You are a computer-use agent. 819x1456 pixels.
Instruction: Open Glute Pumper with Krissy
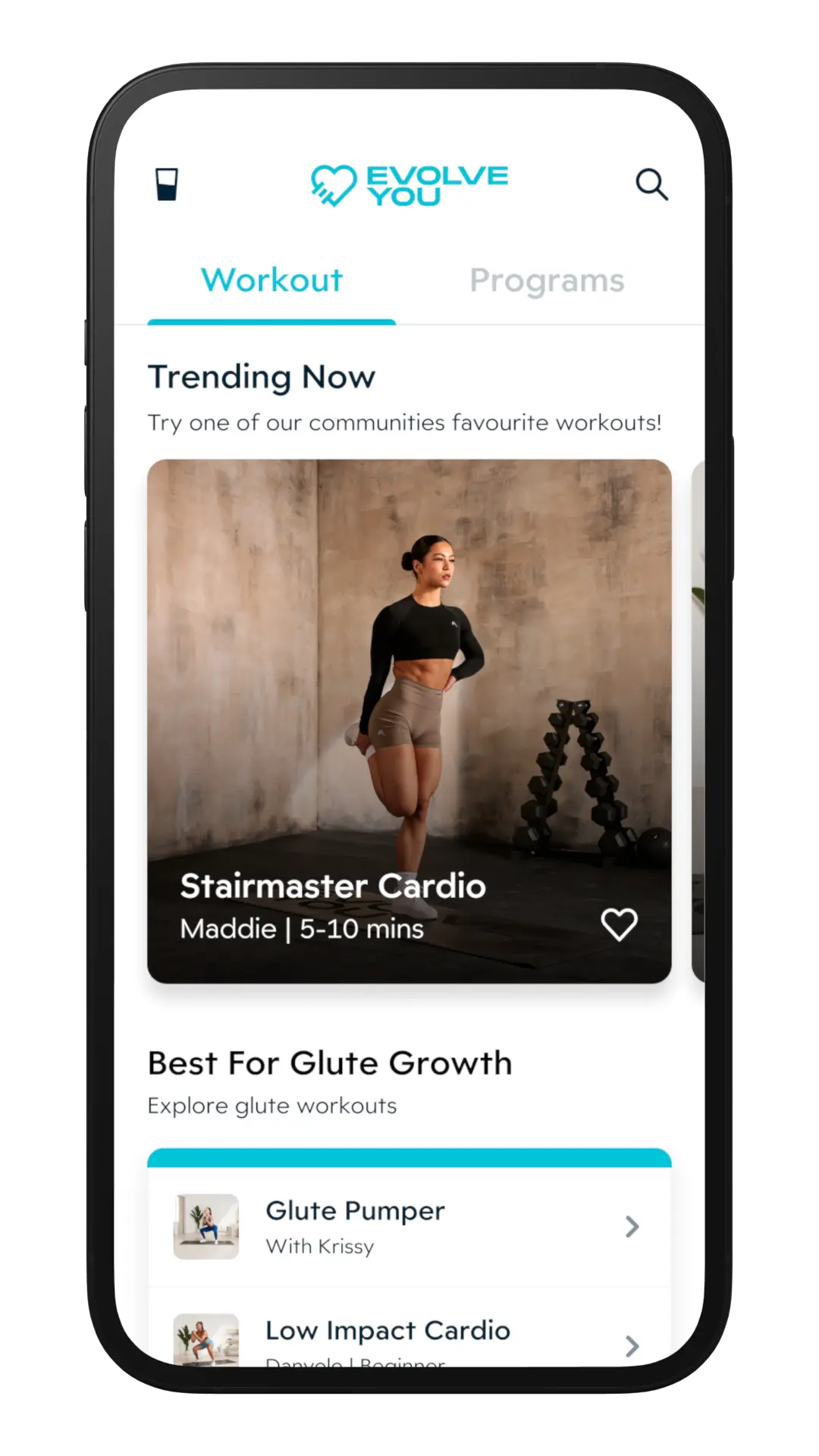coord(409,1227)
